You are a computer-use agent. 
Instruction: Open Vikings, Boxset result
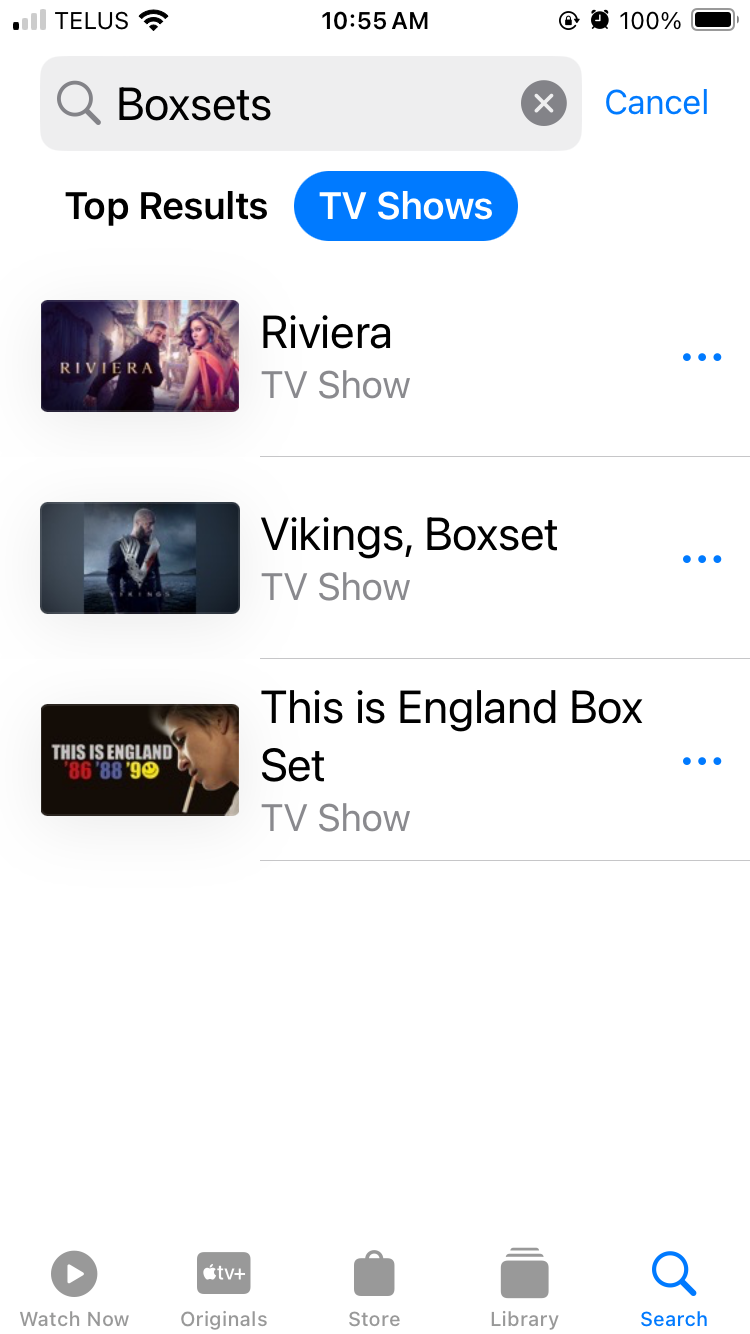click(x=375, y=559)
